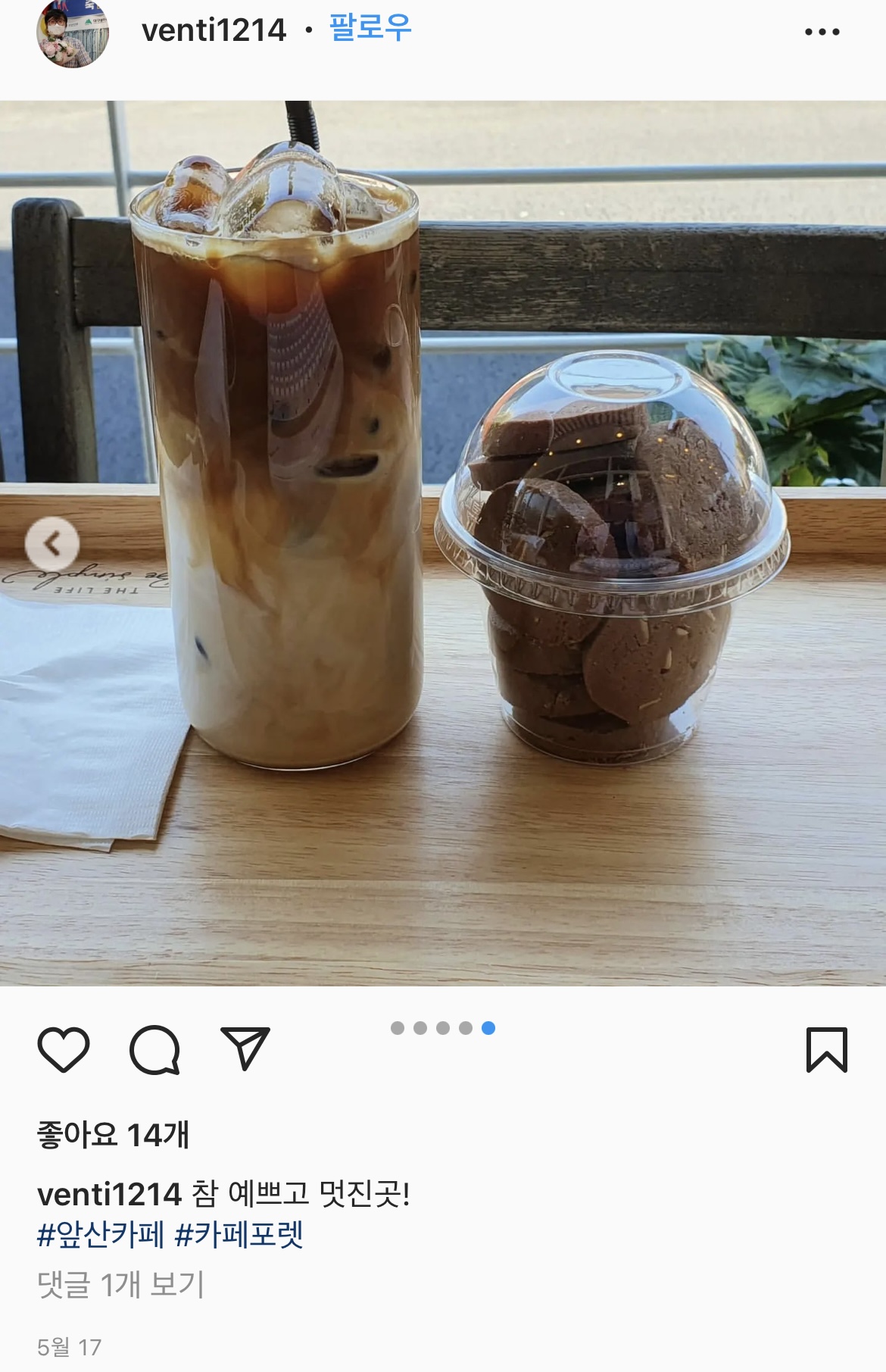Follow venti1214 via 팔로우
This screenshot has width=886, height=1372.
point(370,29)
